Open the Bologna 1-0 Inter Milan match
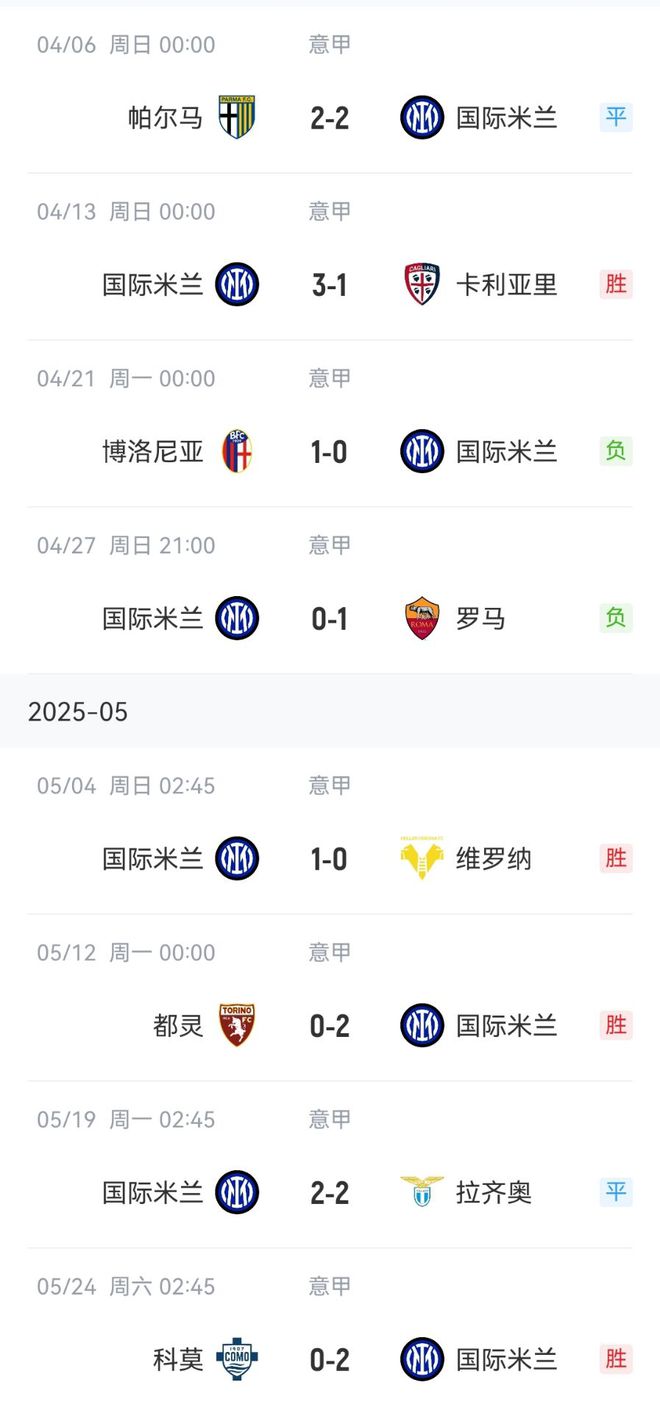Screen dimensions: 660x1413 (329, 452)
